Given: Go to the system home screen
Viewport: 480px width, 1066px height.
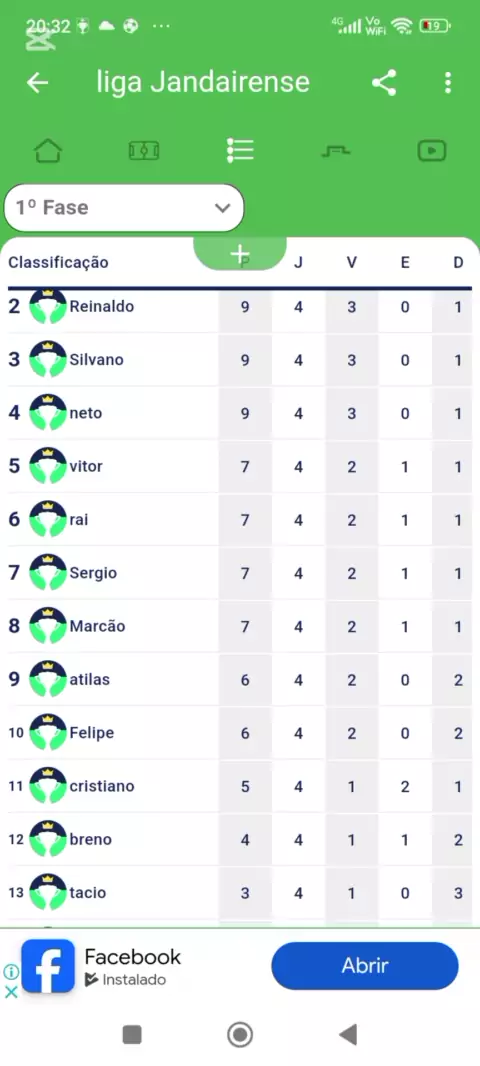Looking at the screenshot, I should (x=240, y=1035).
